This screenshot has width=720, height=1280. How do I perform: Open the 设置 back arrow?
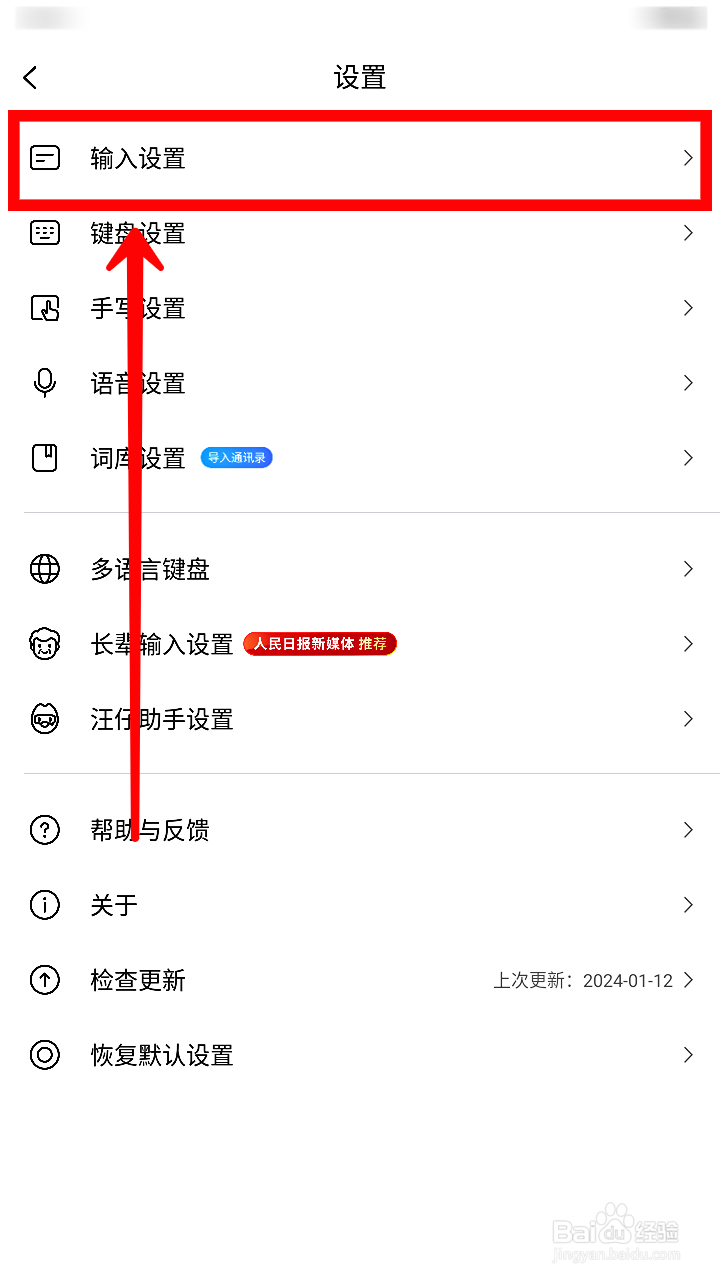(x=30, y=77)
